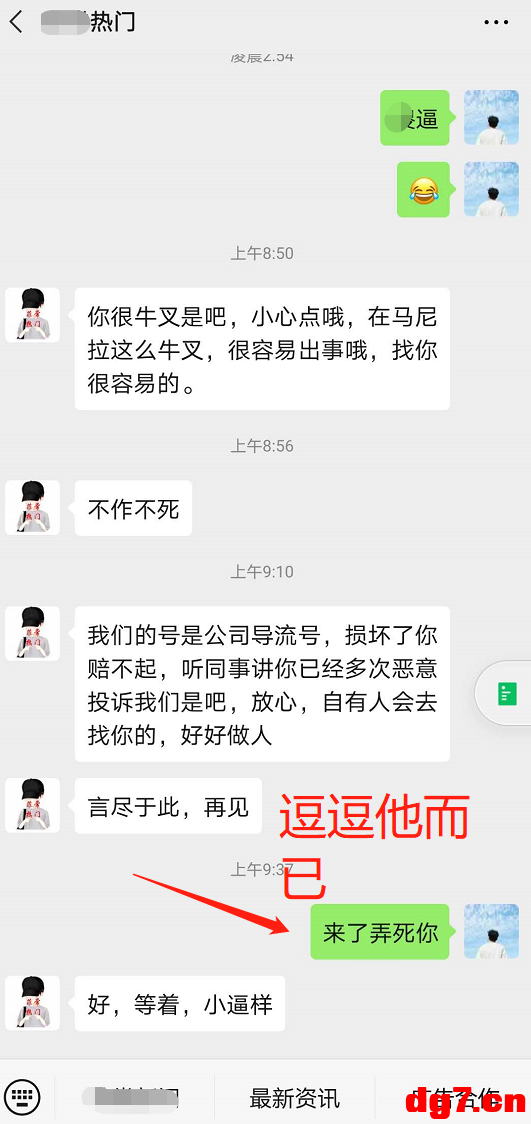Go back from the chat
The image size is (531, 1124).
click(x=16, y=22)
